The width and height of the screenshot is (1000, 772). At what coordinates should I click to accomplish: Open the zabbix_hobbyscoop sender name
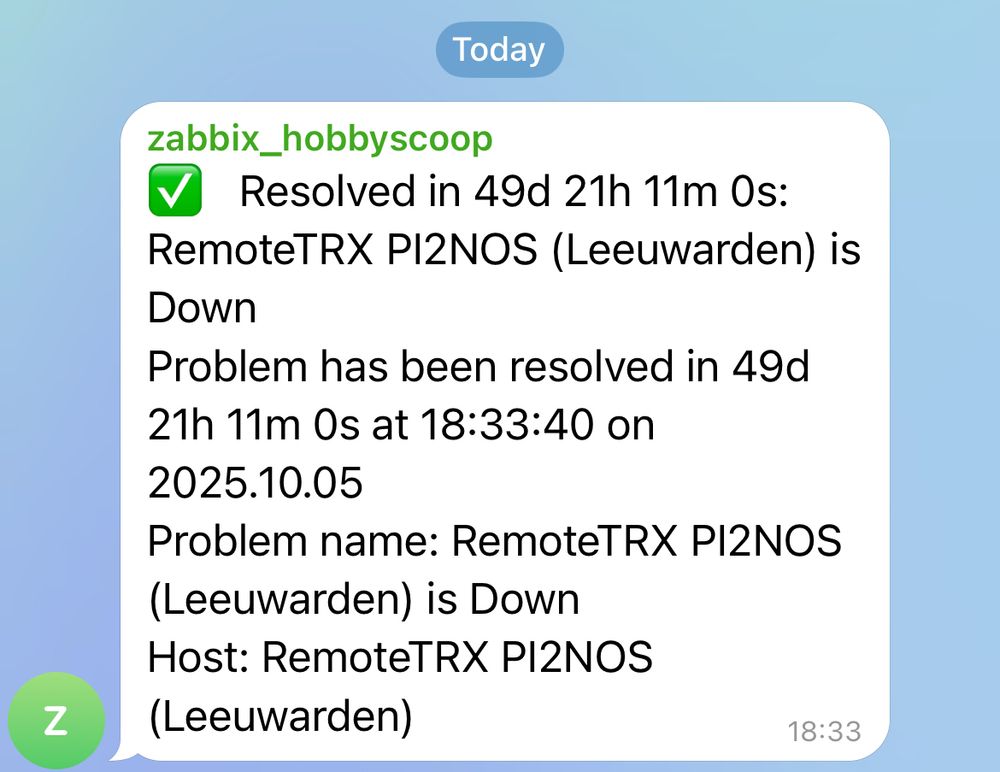pos(320,139)
